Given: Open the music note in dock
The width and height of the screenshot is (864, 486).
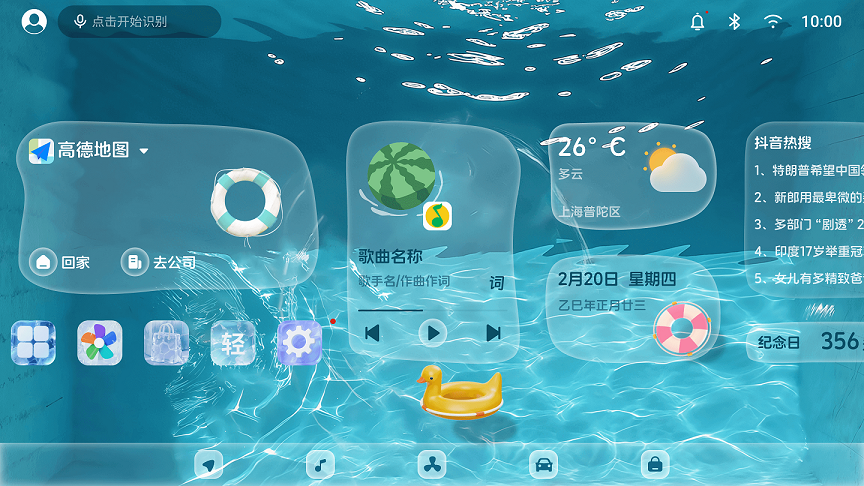Looking at the screenshot, I should (x=320, y=464).
